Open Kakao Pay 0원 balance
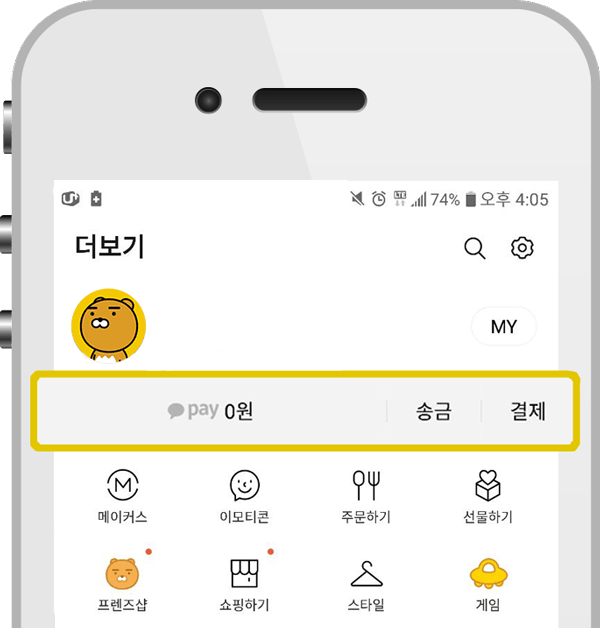This screenshot has height=628, width=600. pos(211,411)
